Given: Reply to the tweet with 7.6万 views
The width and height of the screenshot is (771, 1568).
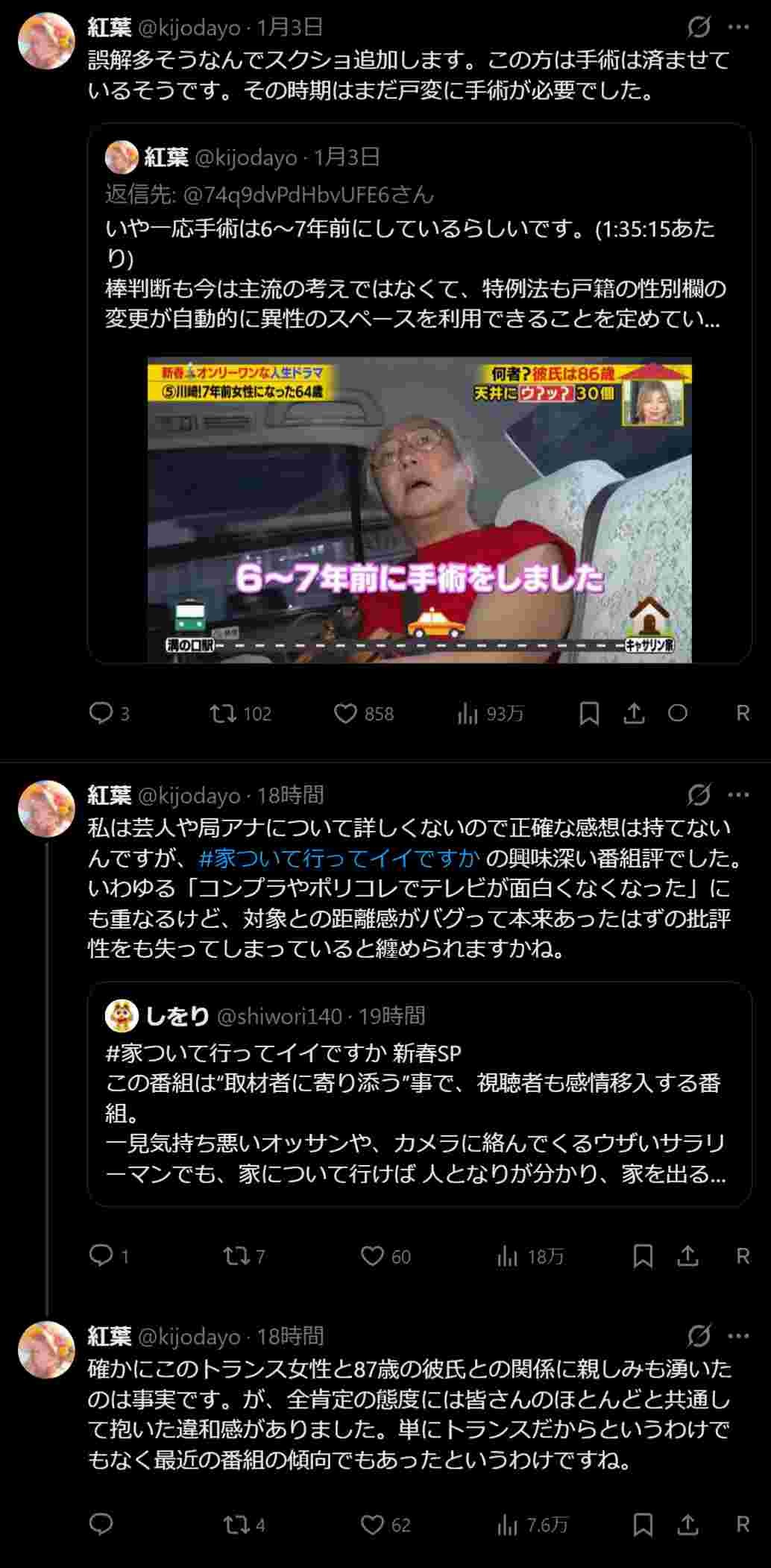Looking at the screenshot, I should tap(101, 1525).
